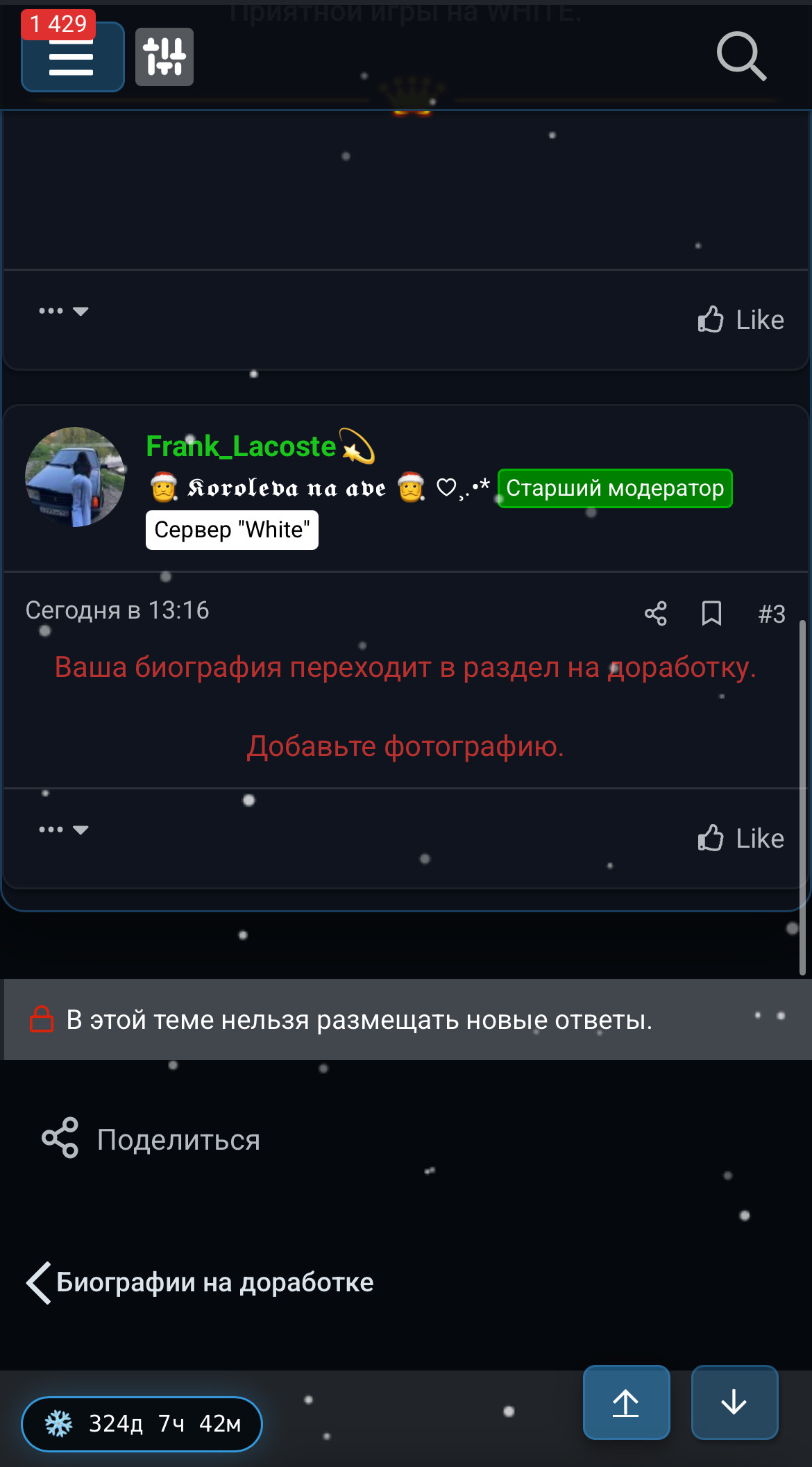This screenshot has width=812, height=1467.
Task: Jump to the bottom of the page
Action: 734,1402
